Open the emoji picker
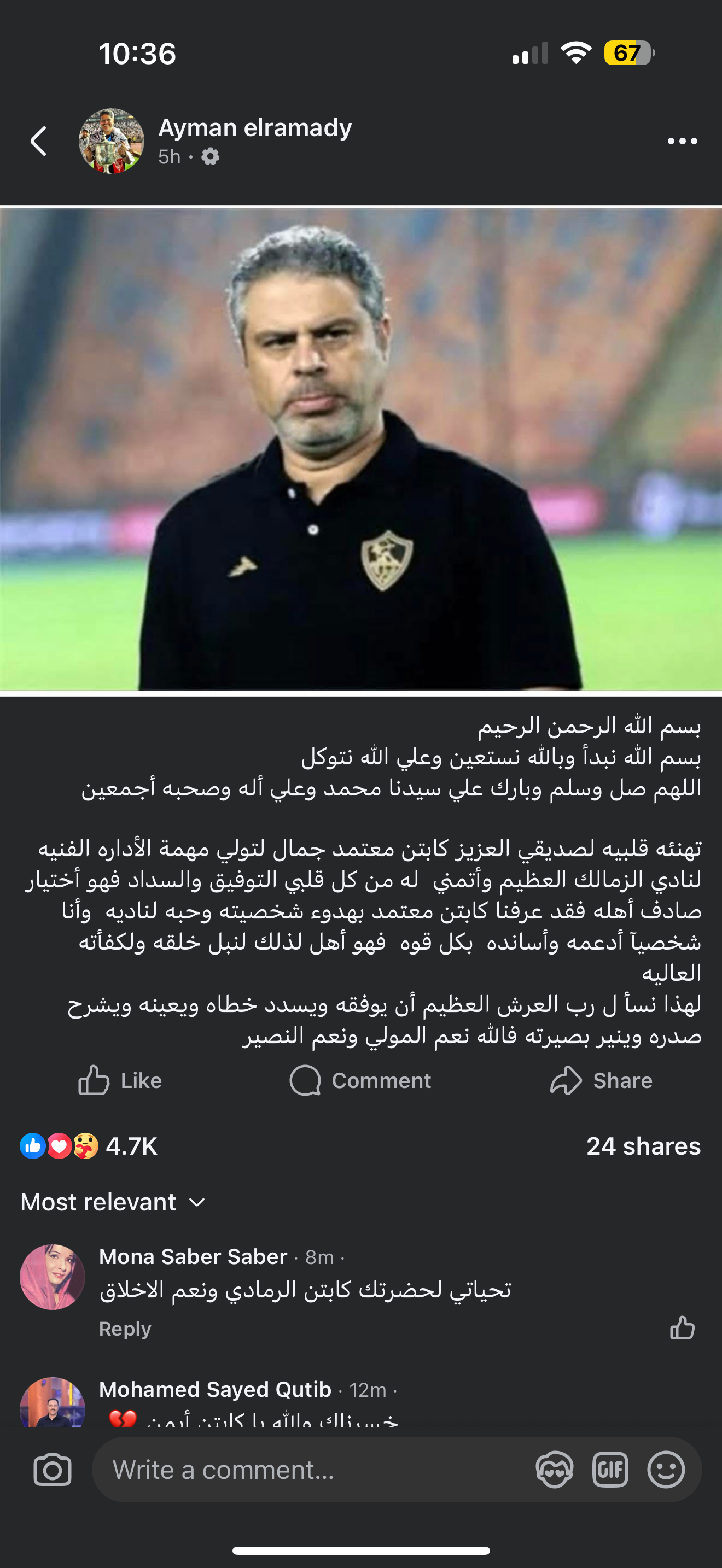Viewport: 722px width, 1568px height. tap(666, 1470)
